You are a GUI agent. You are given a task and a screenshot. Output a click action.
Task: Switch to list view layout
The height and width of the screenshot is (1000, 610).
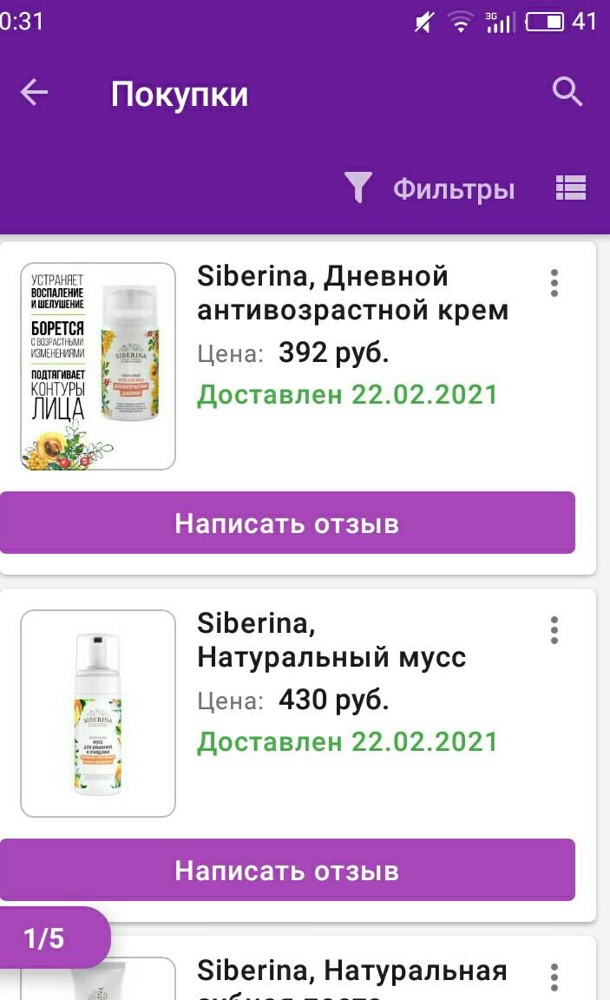(x=570, y=188)
